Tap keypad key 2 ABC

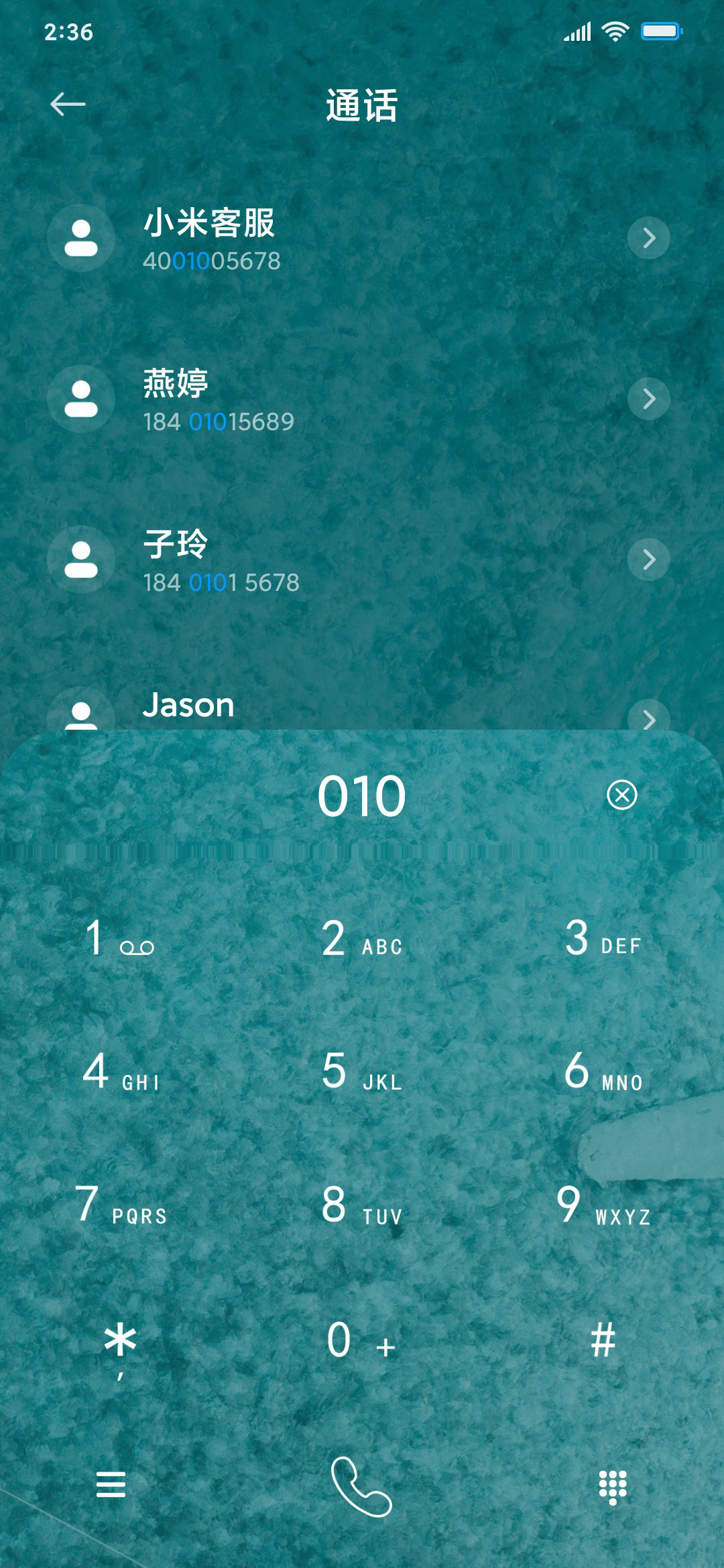[362, 938]
